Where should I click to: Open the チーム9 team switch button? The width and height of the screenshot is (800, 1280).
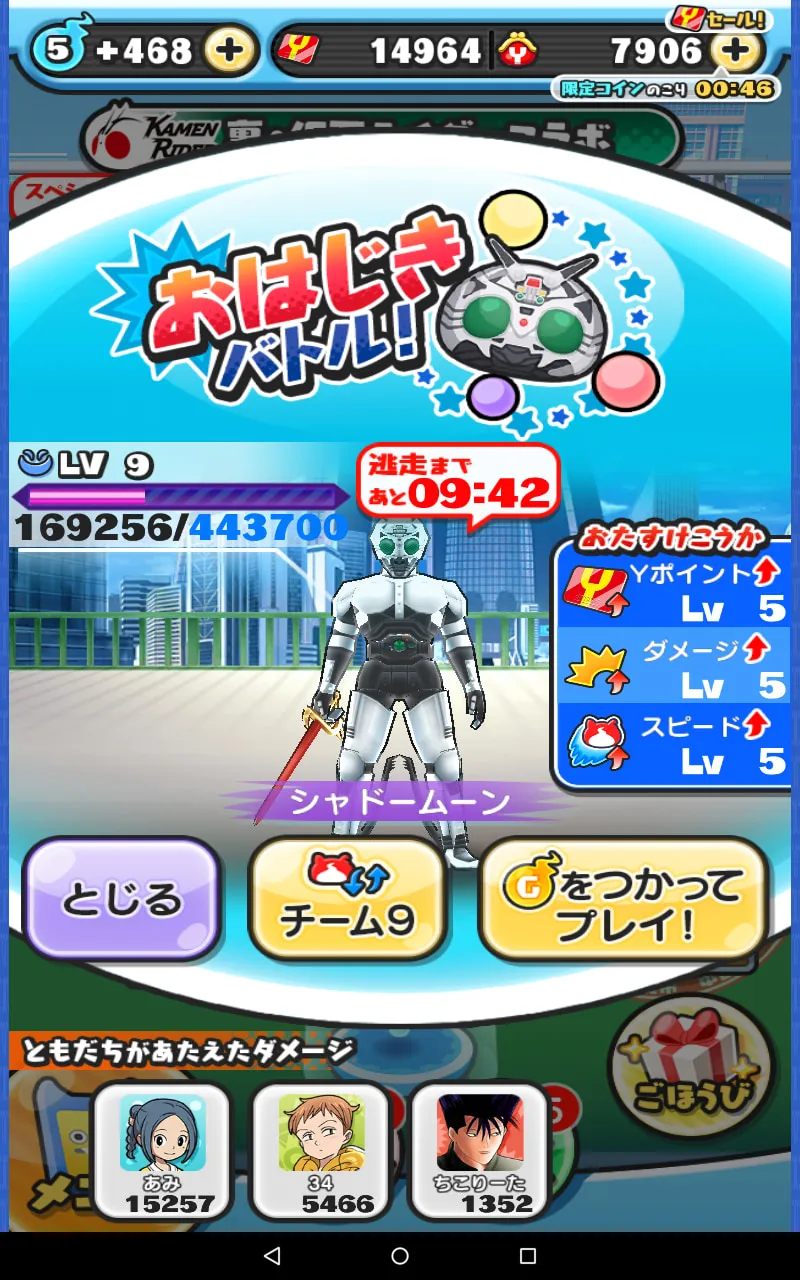347,898
